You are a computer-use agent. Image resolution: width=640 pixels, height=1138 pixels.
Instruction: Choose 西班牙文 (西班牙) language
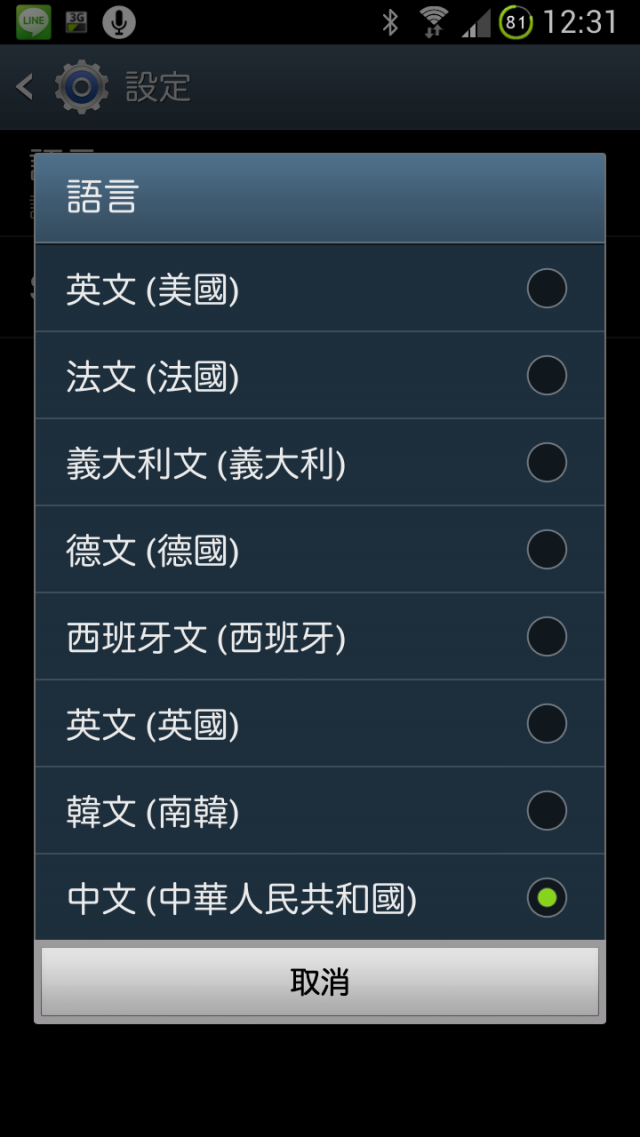click(319, 637)
